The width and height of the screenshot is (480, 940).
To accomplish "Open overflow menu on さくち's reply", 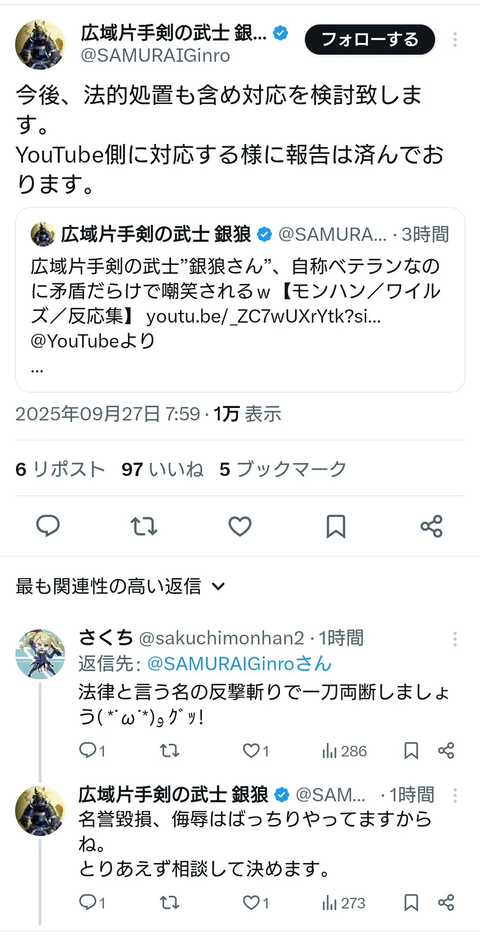I will point(455,638).
